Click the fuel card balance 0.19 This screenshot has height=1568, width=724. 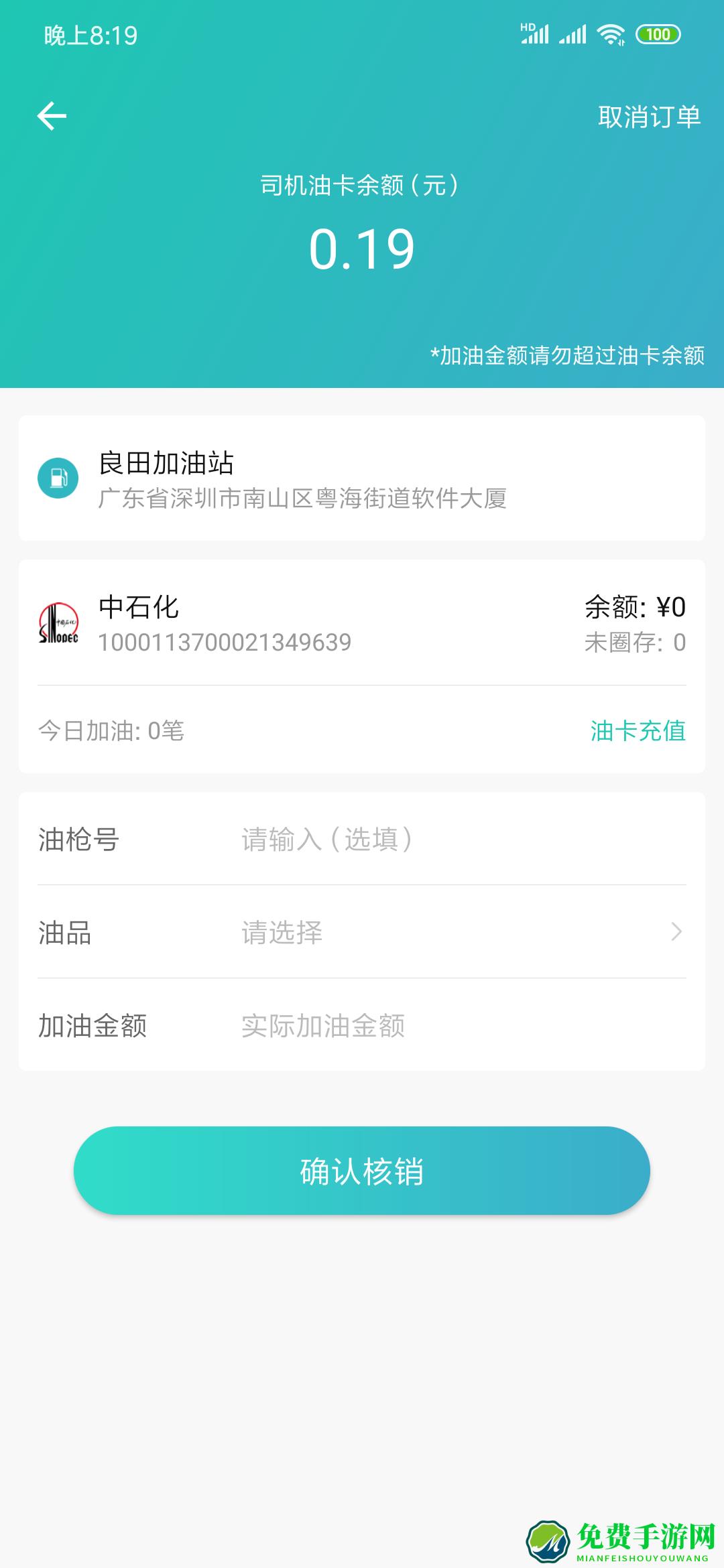(x=362, y=248)
